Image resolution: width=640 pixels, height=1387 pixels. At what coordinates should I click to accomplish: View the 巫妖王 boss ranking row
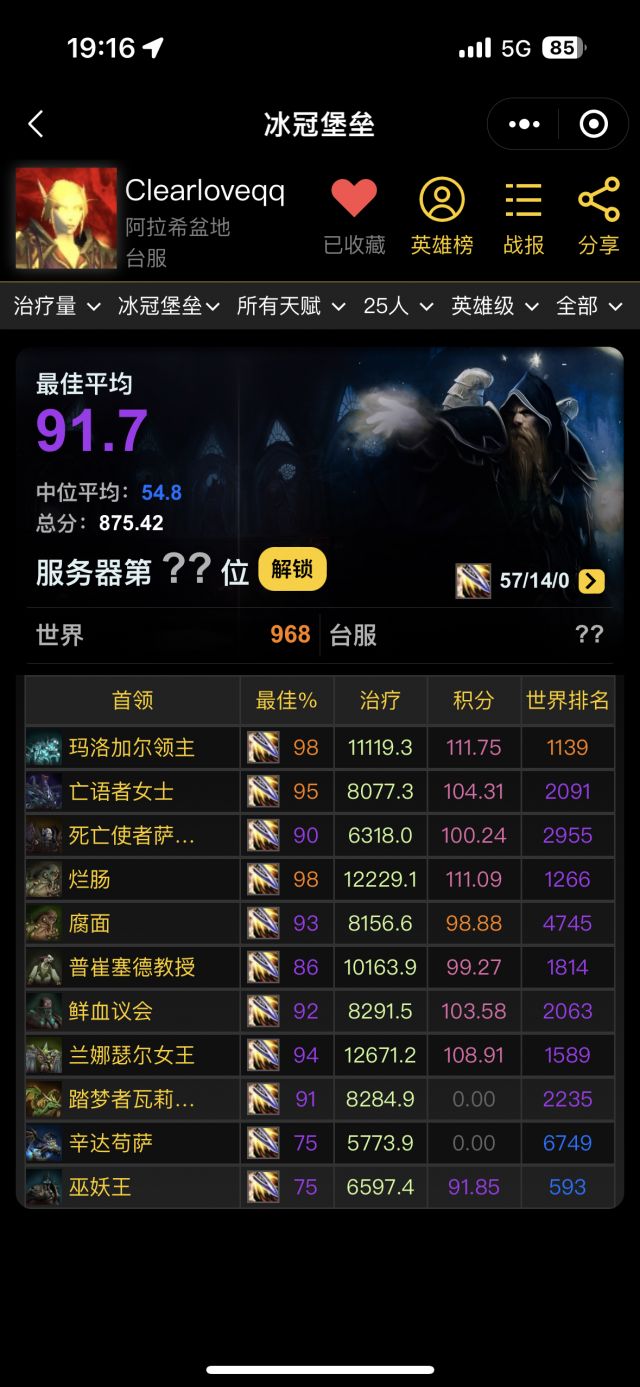[x=100, y=1187]
